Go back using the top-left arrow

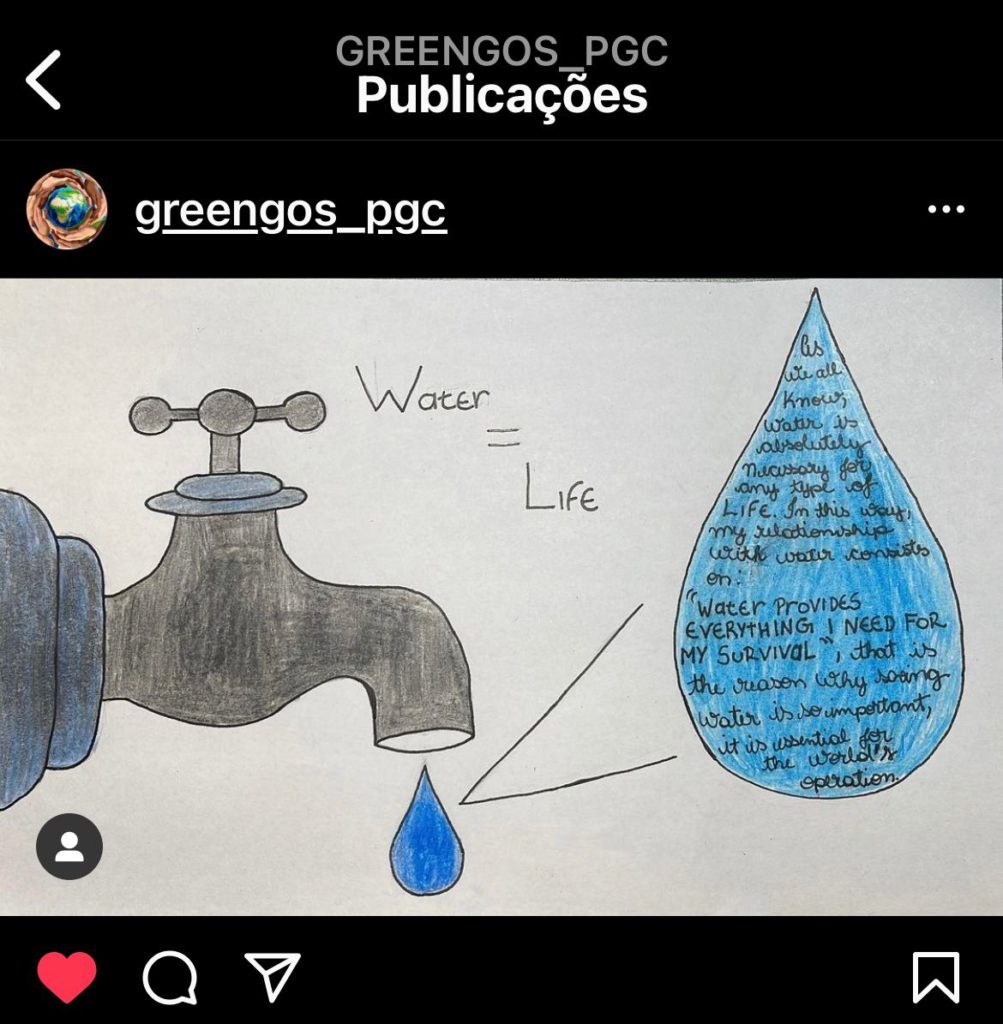[44, 80]
